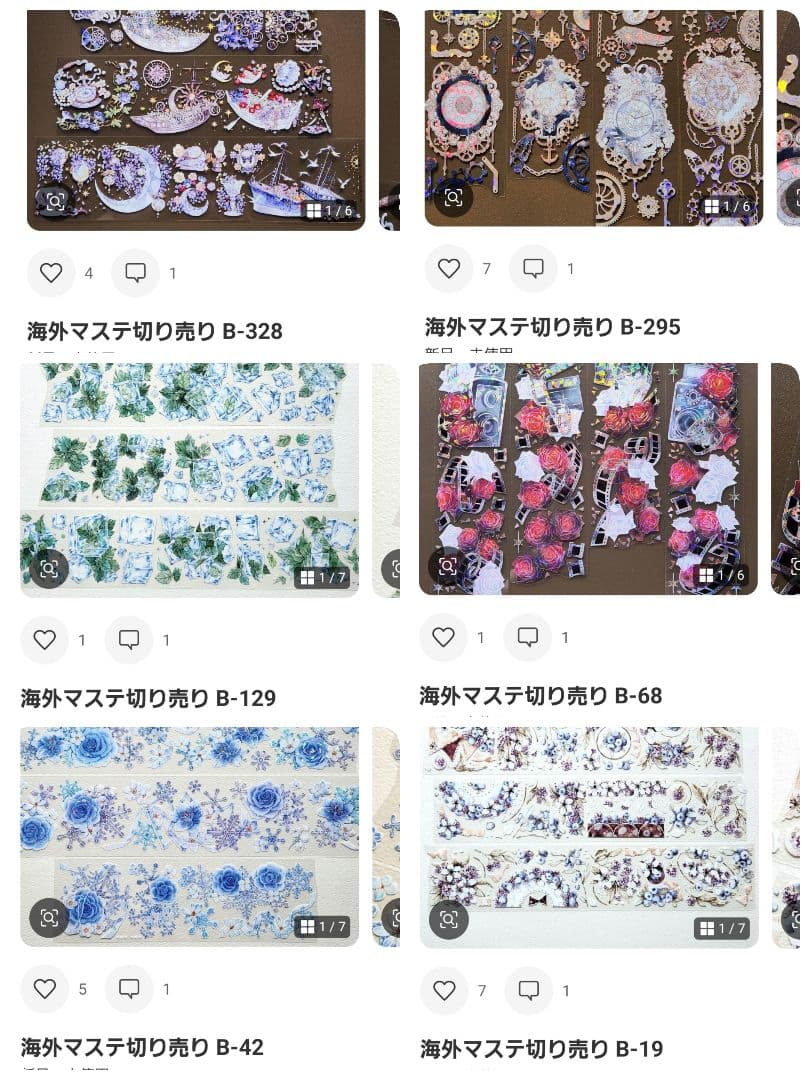Open comments on the B-19 listing
The height and width of the screenshot is (1080, 810).
click(x=529, y=990)
